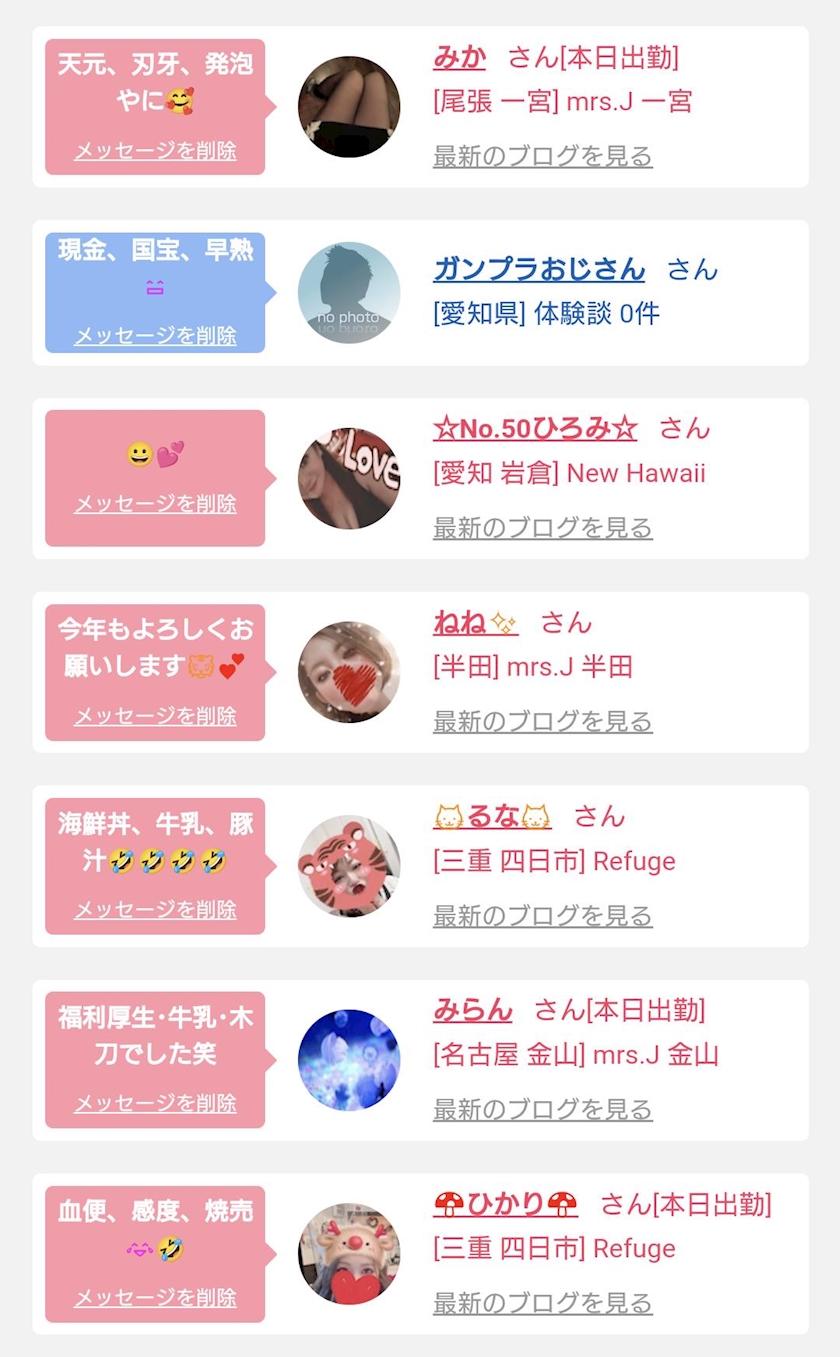The width and height of the screenshot is (840, 1357).
Task: Delete the 現金、国宝、早熟 message
Action: (155, 335)
